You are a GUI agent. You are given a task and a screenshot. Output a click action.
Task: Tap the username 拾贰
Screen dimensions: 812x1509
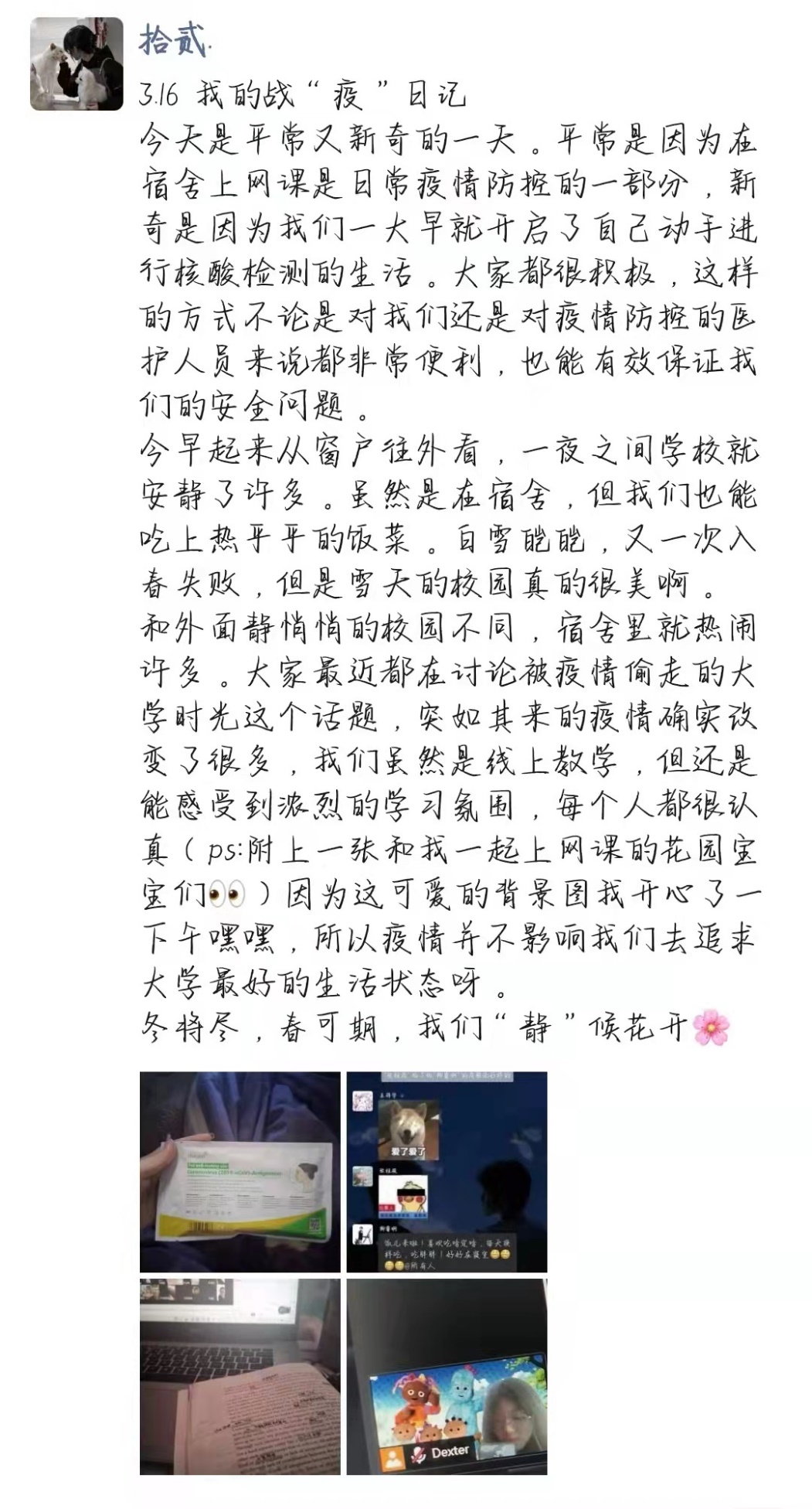(174, 40)
